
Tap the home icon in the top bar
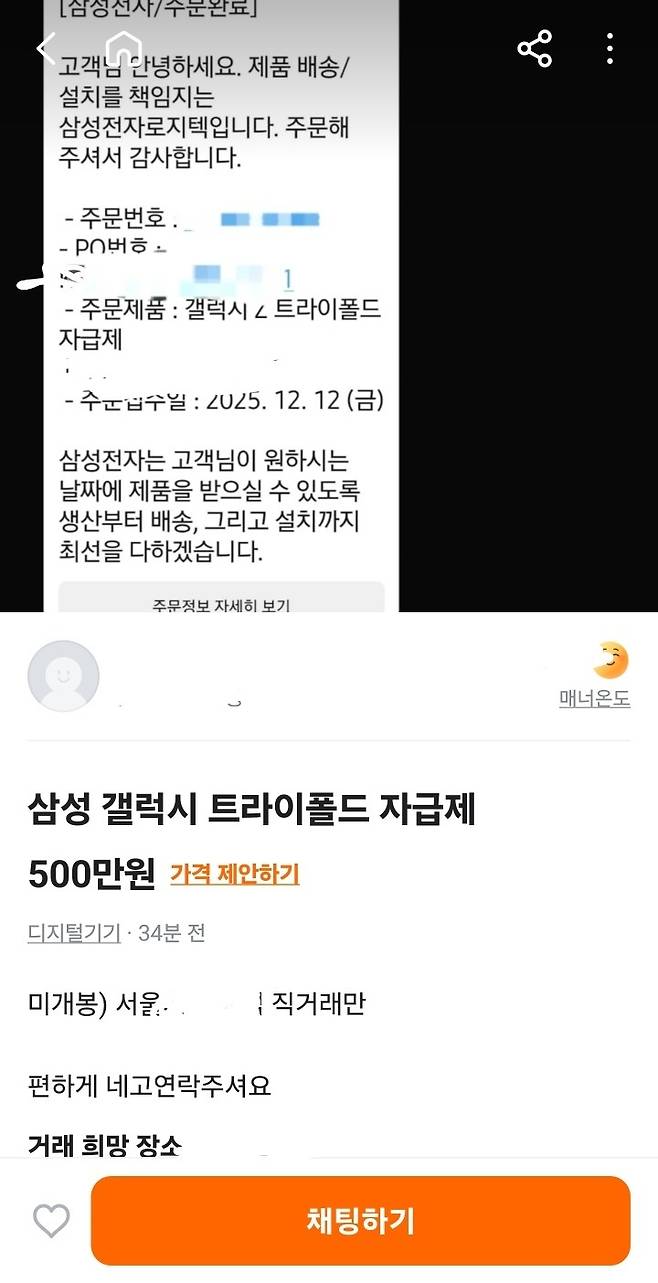point(124,48)
